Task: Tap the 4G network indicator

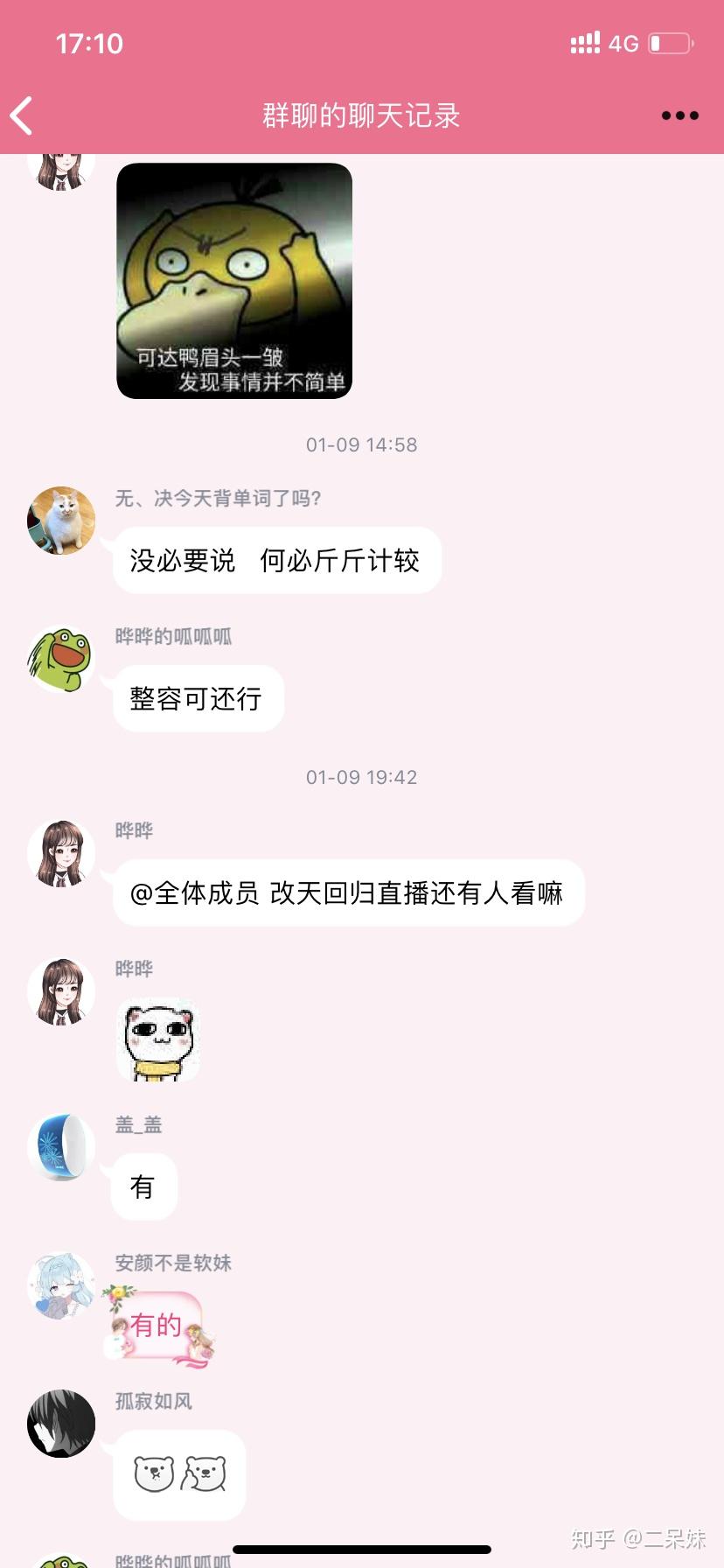Action: 623,43
